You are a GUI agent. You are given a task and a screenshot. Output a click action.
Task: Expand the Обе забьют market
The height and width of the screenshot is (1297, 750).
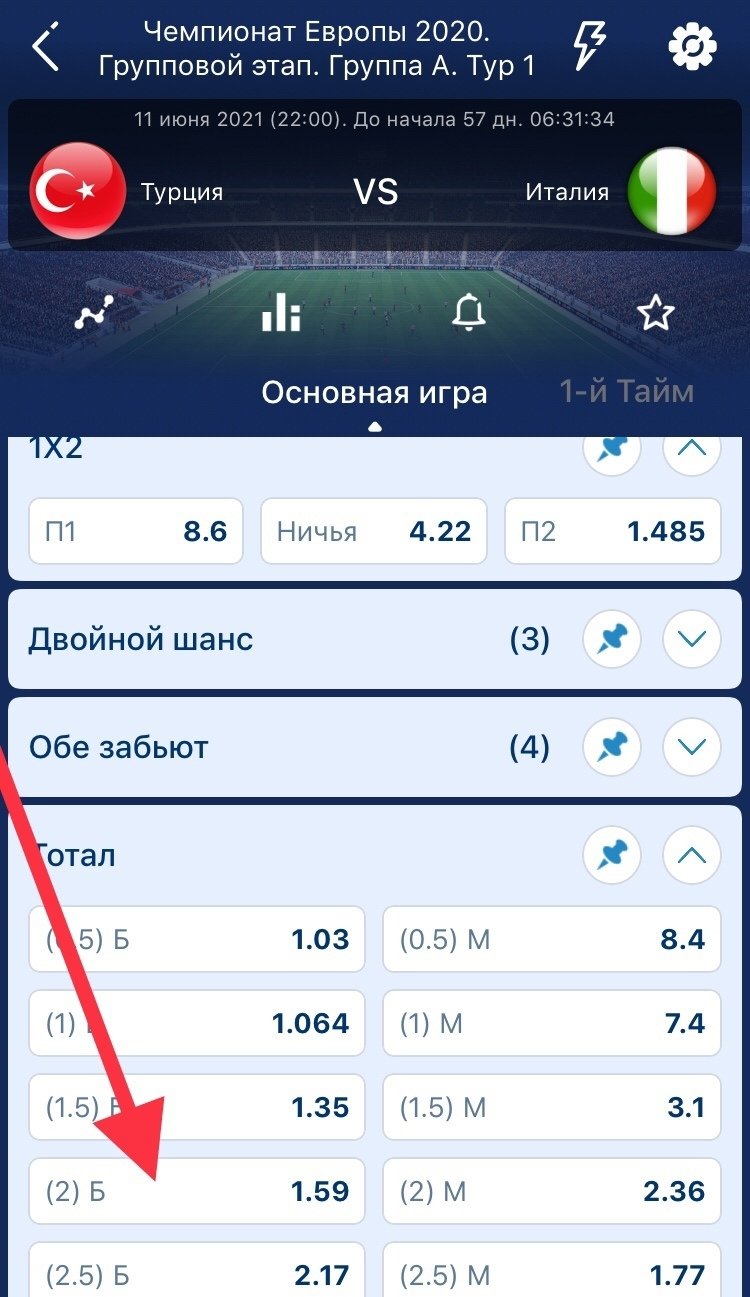pyautogui.click(x=691, y=747)
